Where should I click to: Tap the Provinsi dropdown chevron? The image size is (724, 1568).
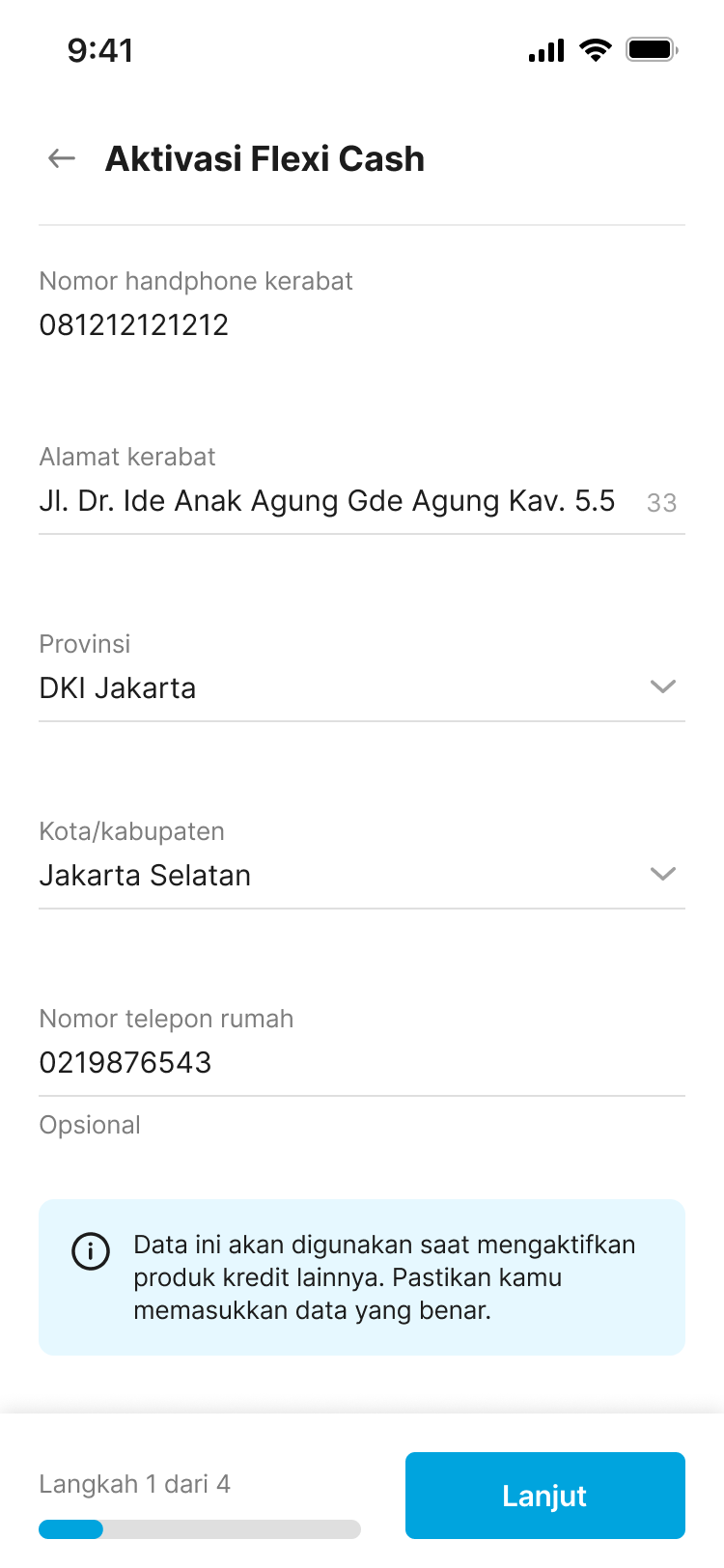point(662,686)
